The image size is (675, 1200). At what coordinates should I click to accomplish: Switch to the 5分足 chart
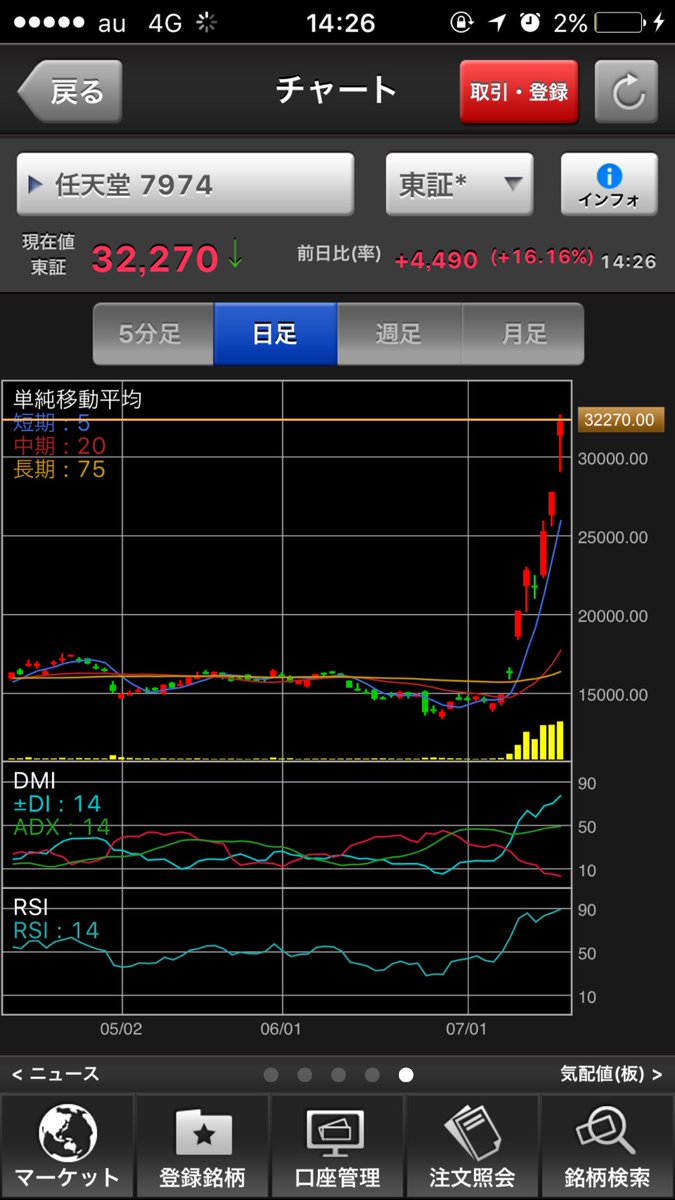[x=152, y=334]
